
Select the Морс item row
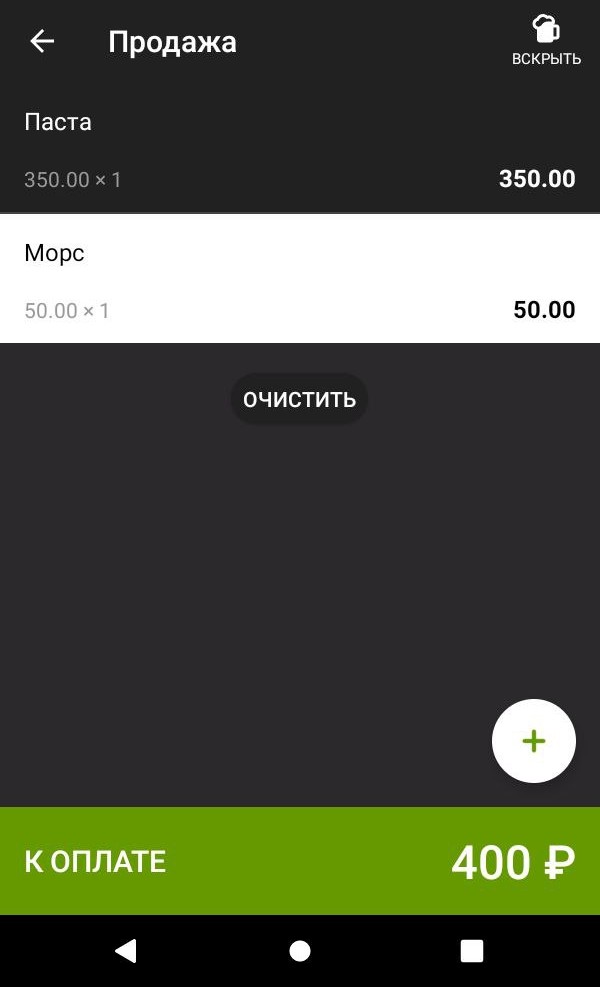(300, 280)
